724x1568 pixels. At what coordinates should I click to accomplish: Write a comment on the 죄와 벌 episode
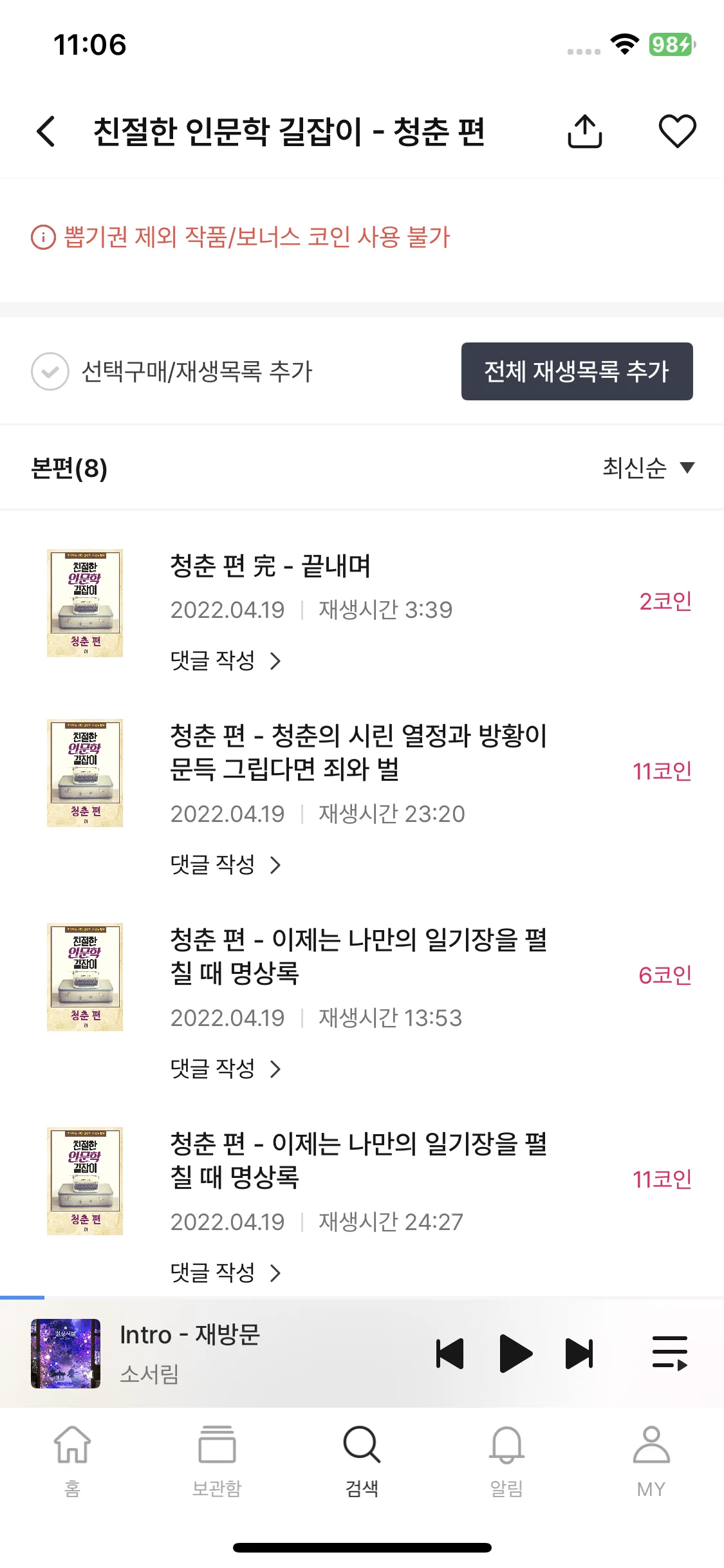point(225,864)
